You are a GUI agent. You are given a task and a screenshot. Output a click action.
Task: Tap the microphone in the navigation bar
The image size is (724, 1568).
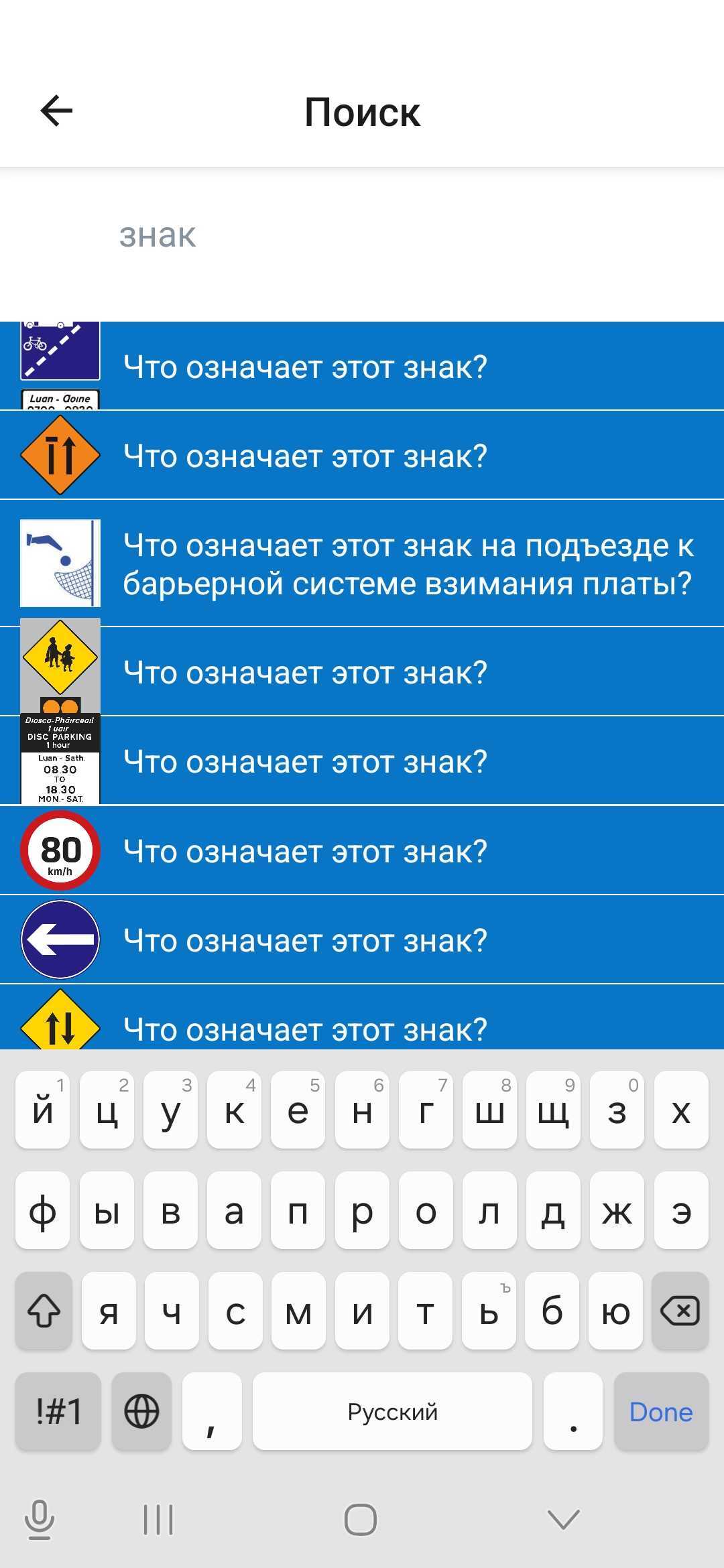[38, 1519]
